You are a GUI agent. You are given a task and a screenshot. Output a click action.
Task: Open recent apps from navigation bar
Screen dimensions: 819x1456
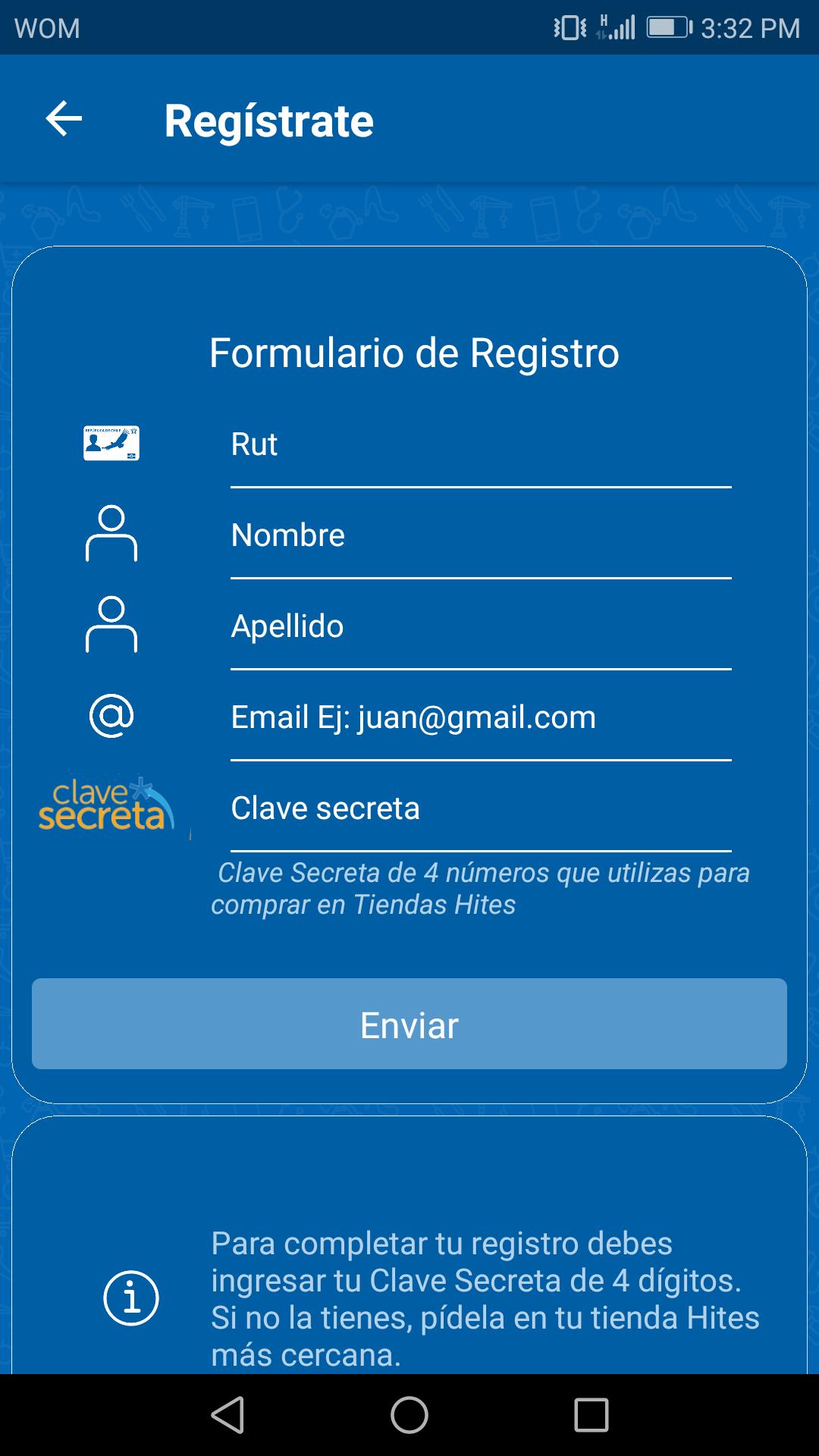click(x=591, y=1415)
